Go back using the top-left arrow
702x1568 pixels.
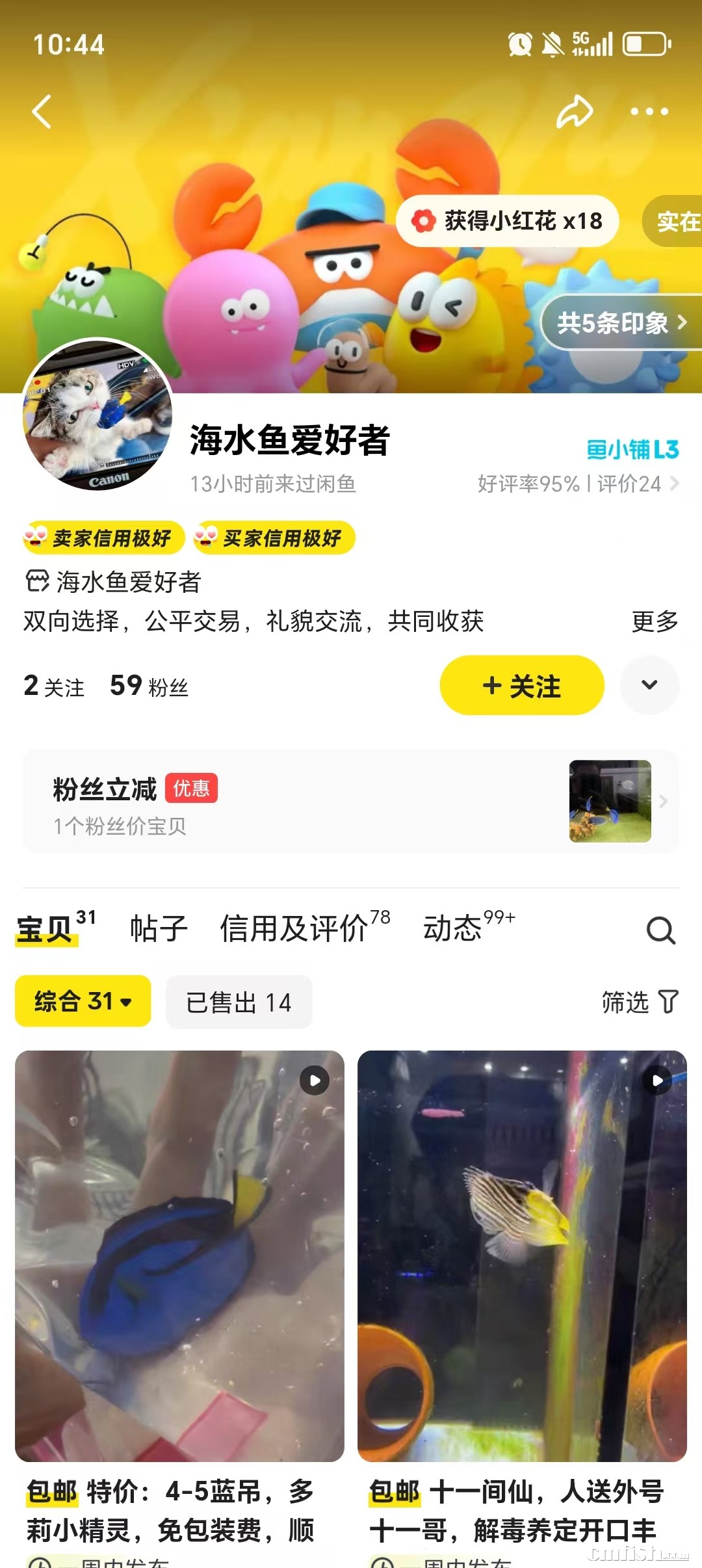(x=42, y=112)
